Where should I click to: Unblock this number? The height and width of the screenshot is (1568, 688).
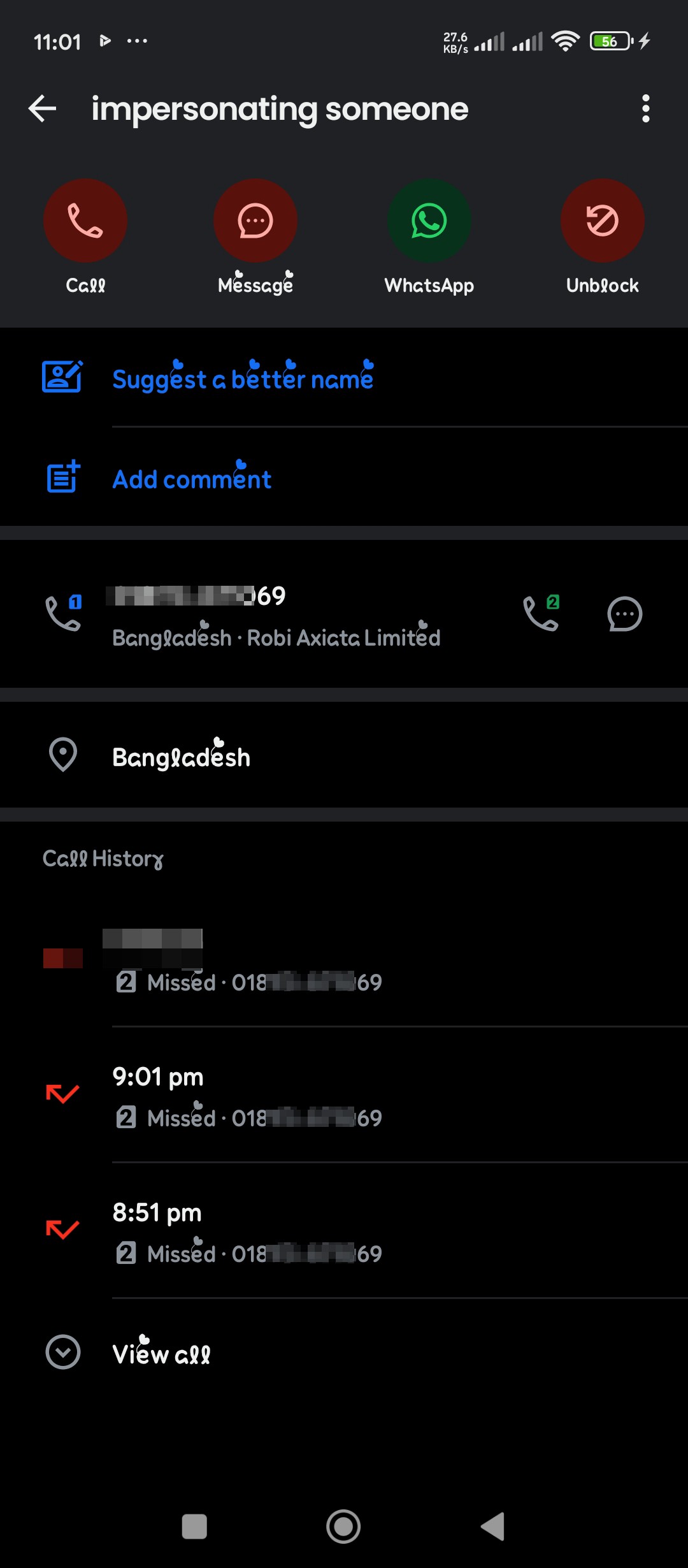602,221
